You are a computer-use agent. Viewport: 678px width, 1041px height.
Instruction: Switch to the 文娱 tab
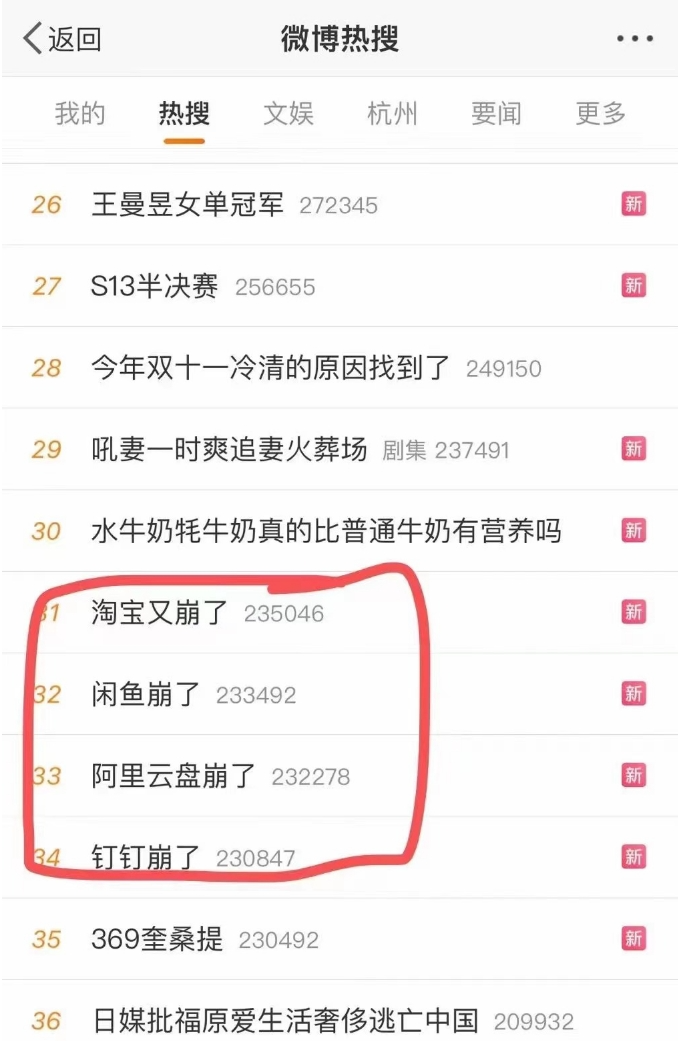(x=288, y=114)
